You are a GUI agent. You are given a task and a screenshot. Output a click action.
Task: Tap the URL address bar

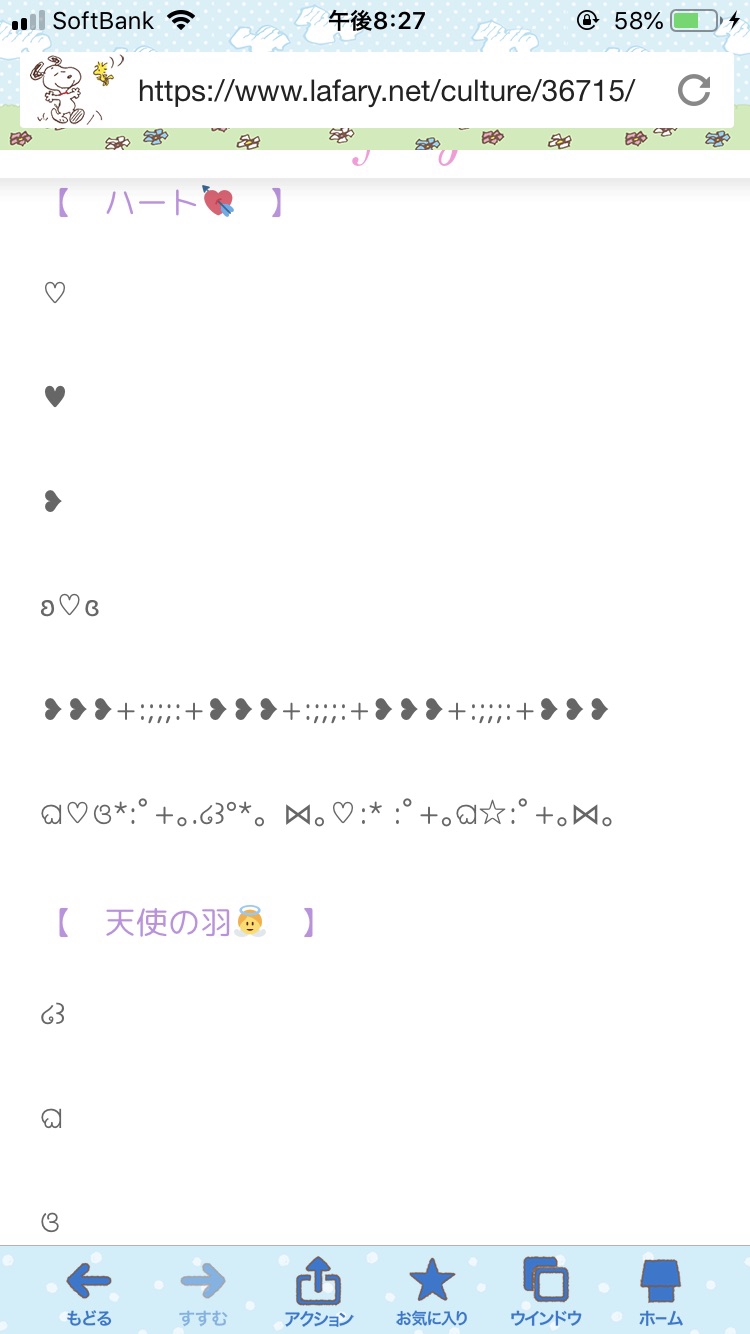click(385, 91)
